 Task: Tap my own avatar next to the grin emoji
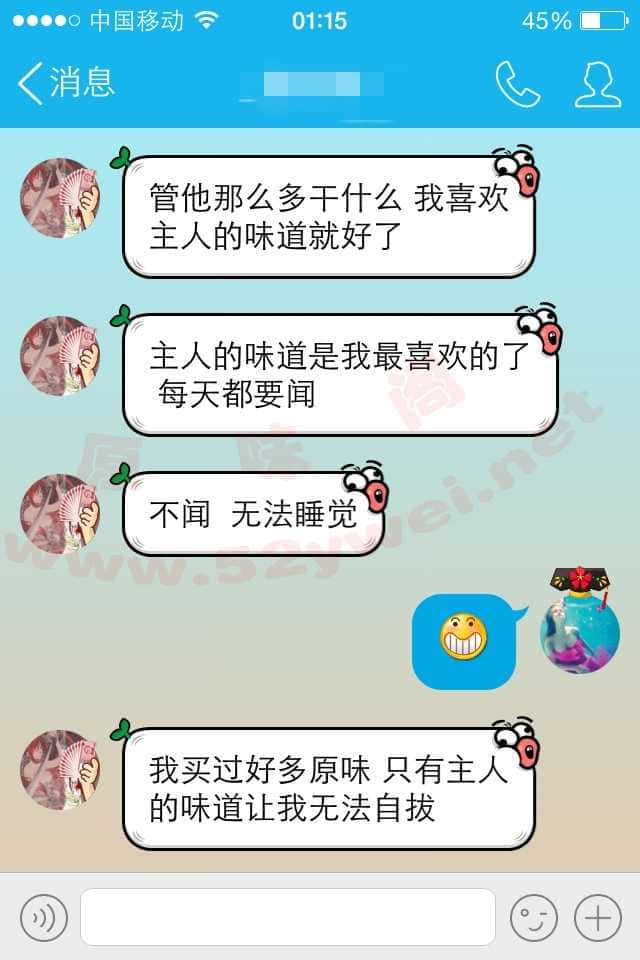point(580,630)
